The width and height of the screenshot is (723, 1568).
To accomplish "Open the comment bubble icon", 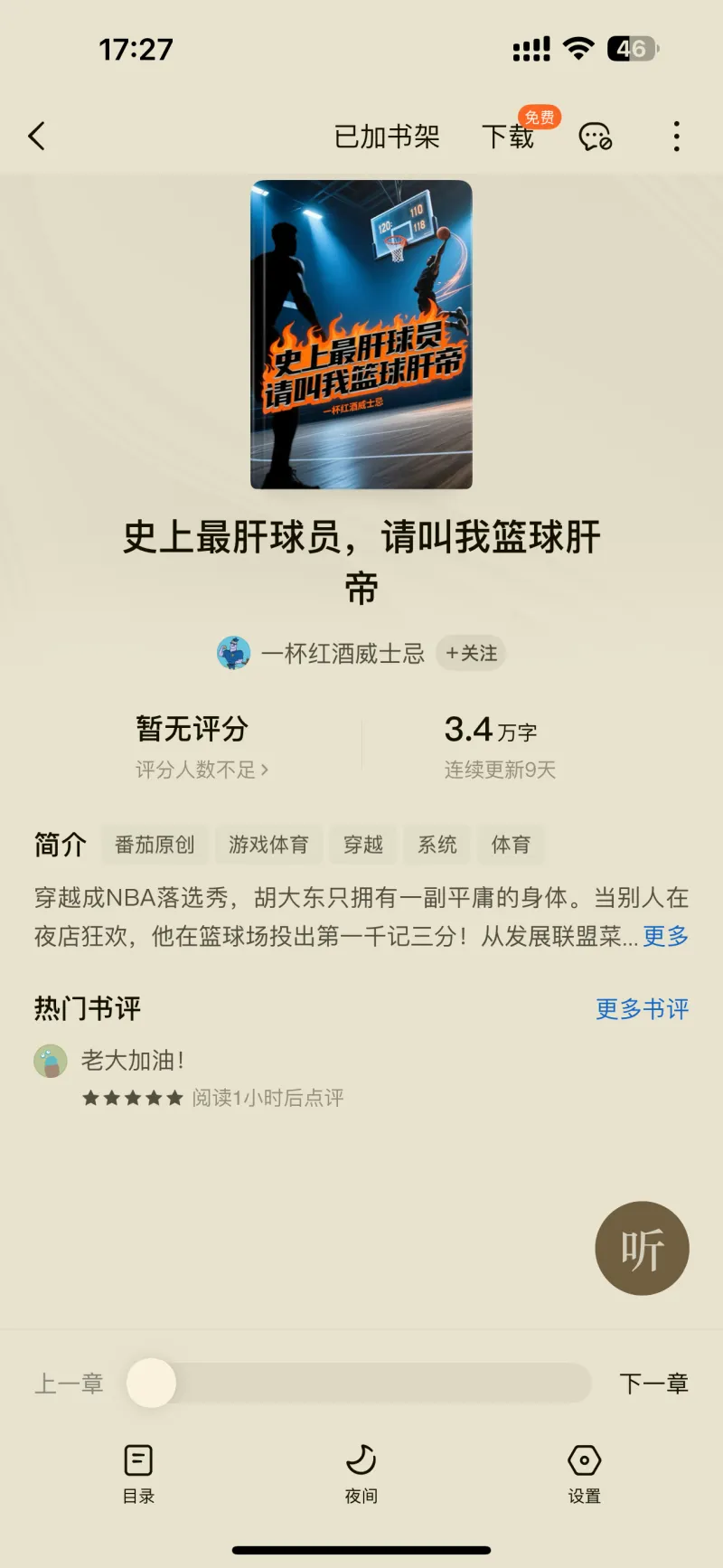I will tap(595, 137).
